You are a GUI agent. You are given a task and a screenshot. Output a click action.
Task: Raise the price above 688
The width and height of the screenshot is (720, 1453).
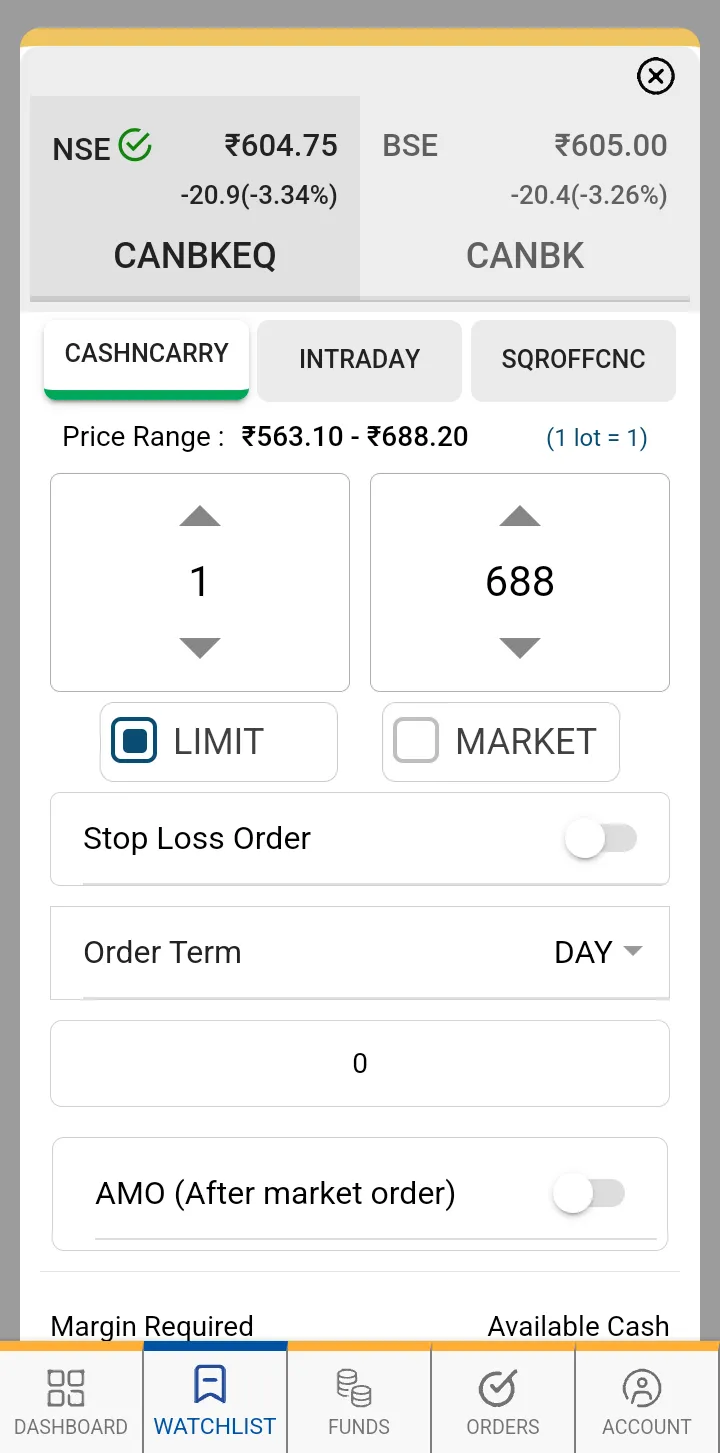pos(519,517)
